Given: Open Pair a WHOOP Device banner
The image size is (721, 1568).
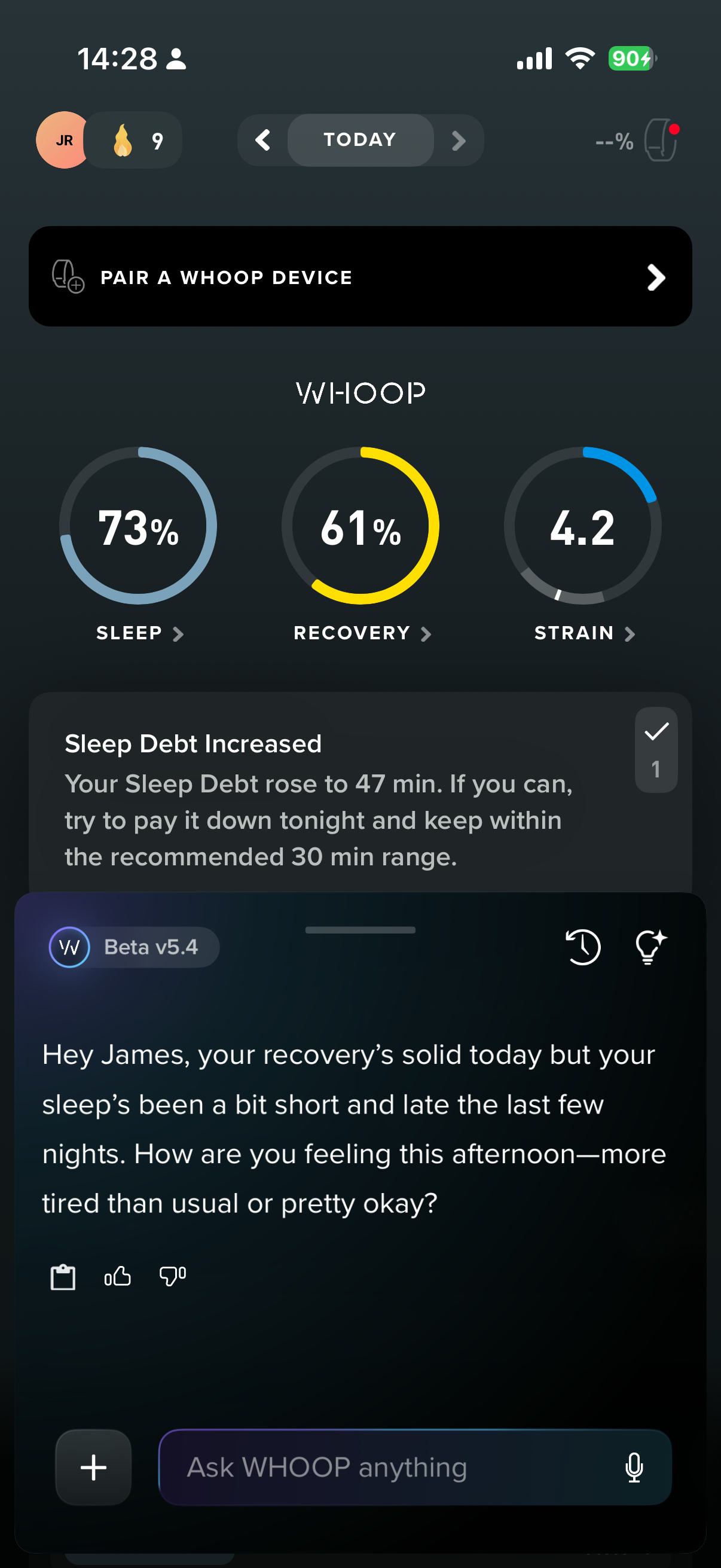Looking at the screenshot, I should (x=360, y=276).
